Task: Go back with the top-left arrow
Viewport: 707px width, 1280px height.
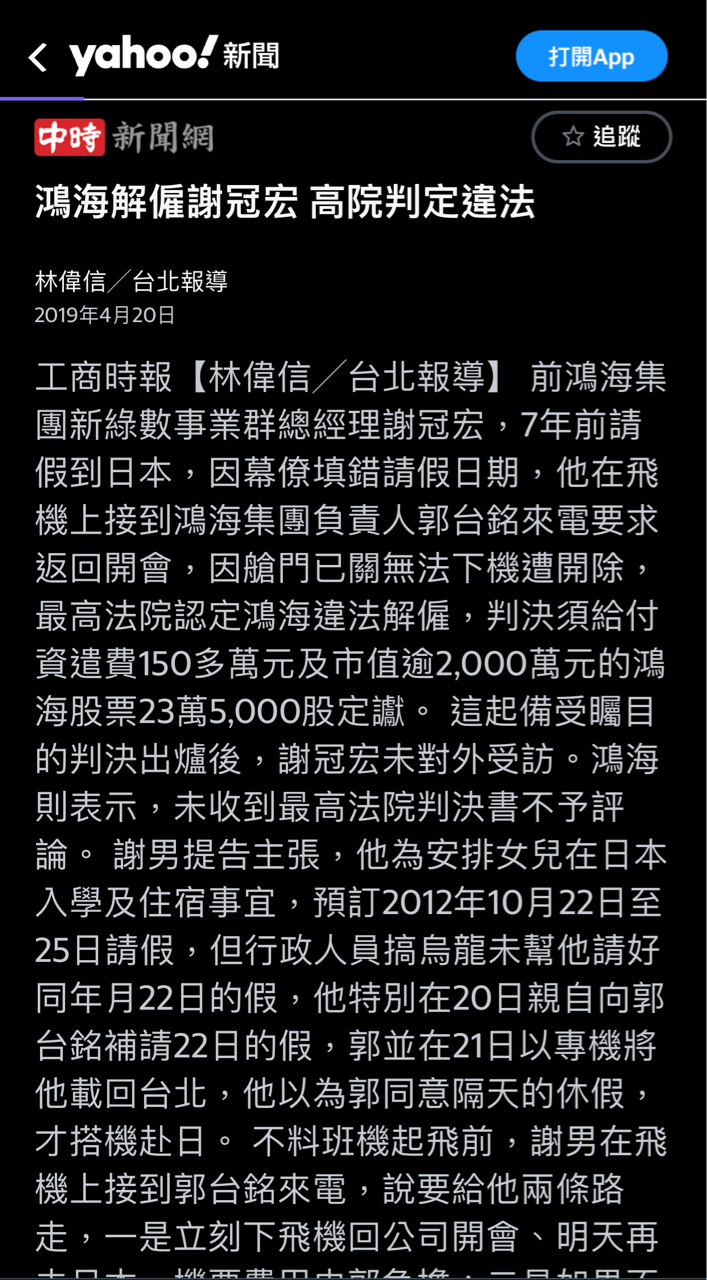Action: pos(38,57)
